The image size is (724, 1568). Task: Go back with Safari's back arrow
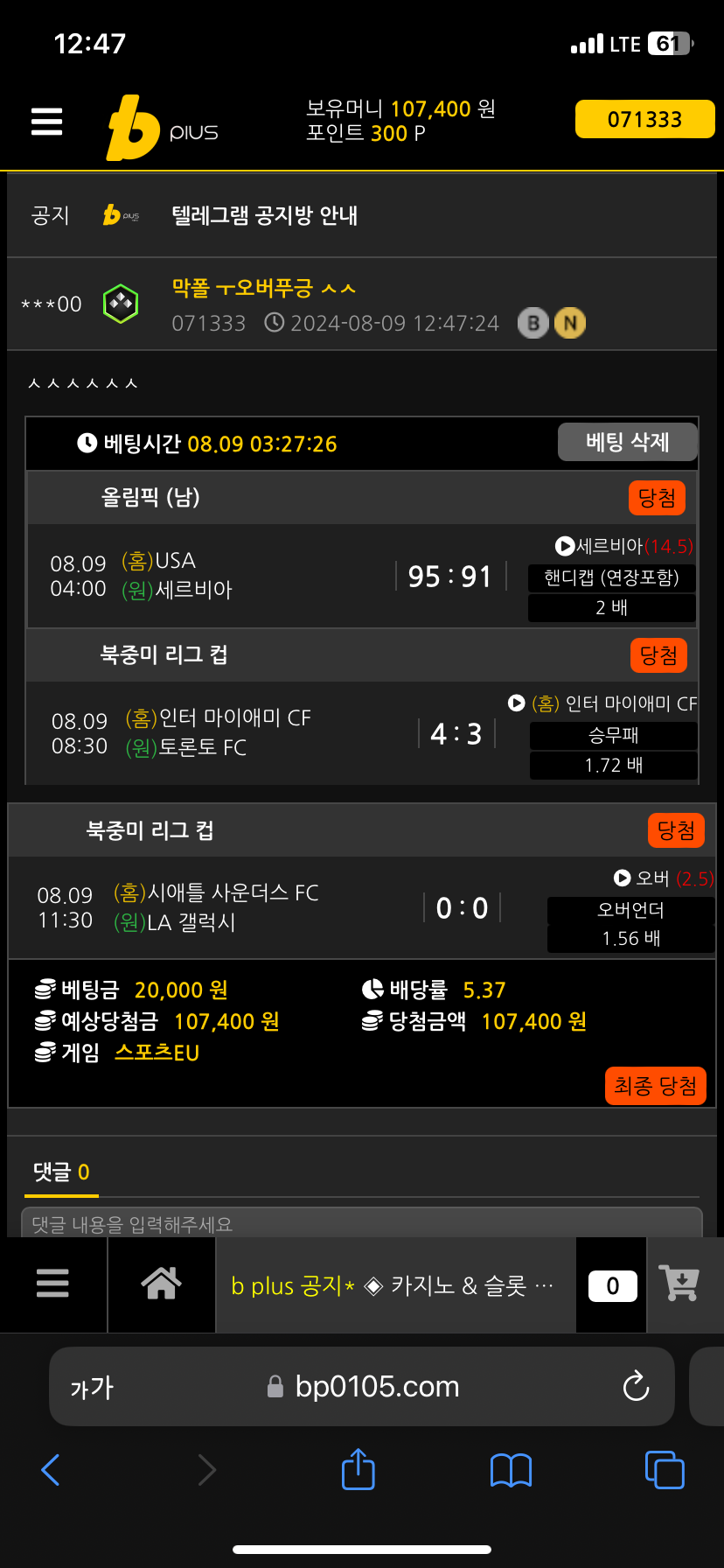pos(51,1470)
